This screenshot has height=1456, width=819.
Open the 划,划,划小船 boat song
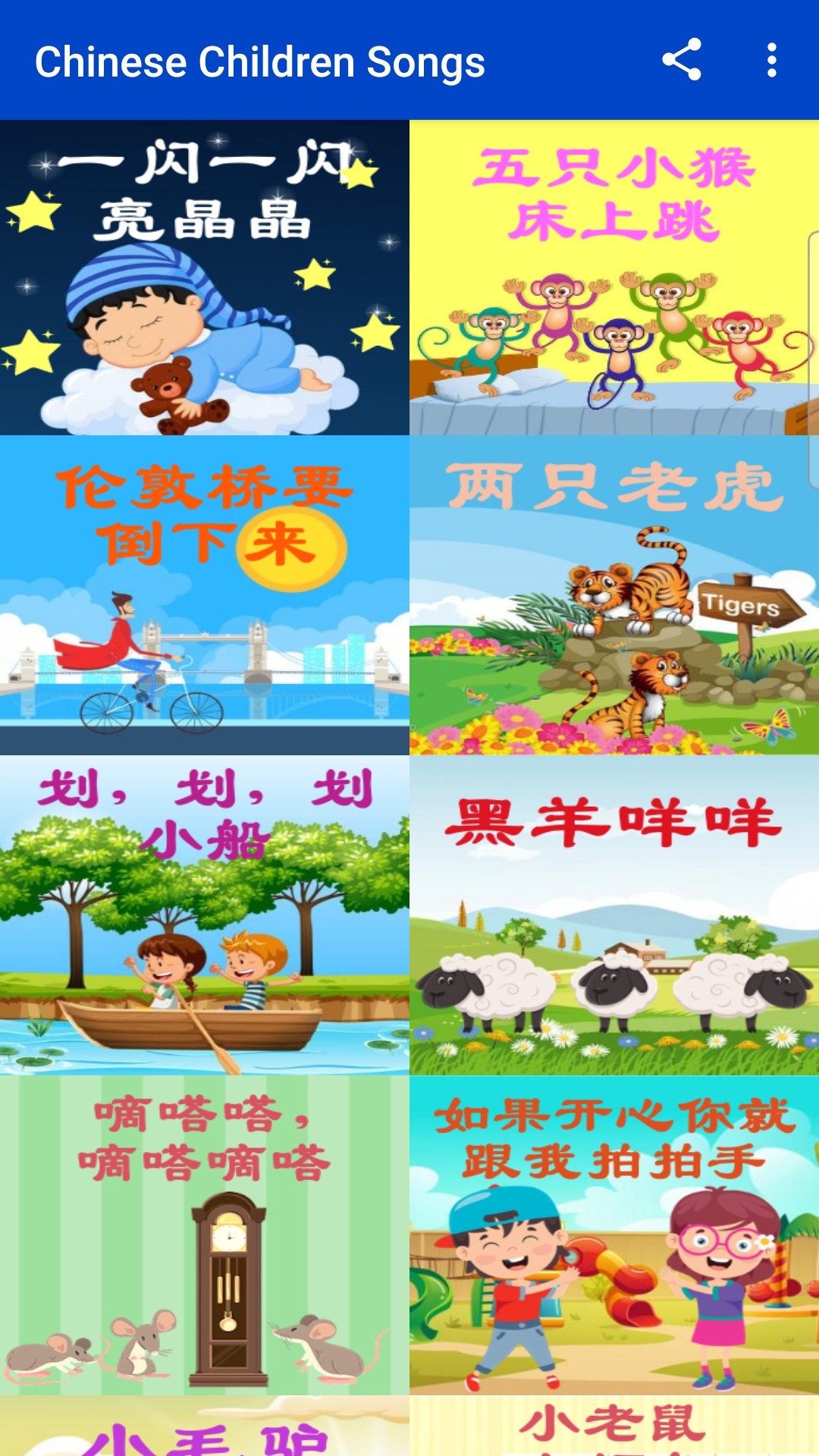pos(205,915)
